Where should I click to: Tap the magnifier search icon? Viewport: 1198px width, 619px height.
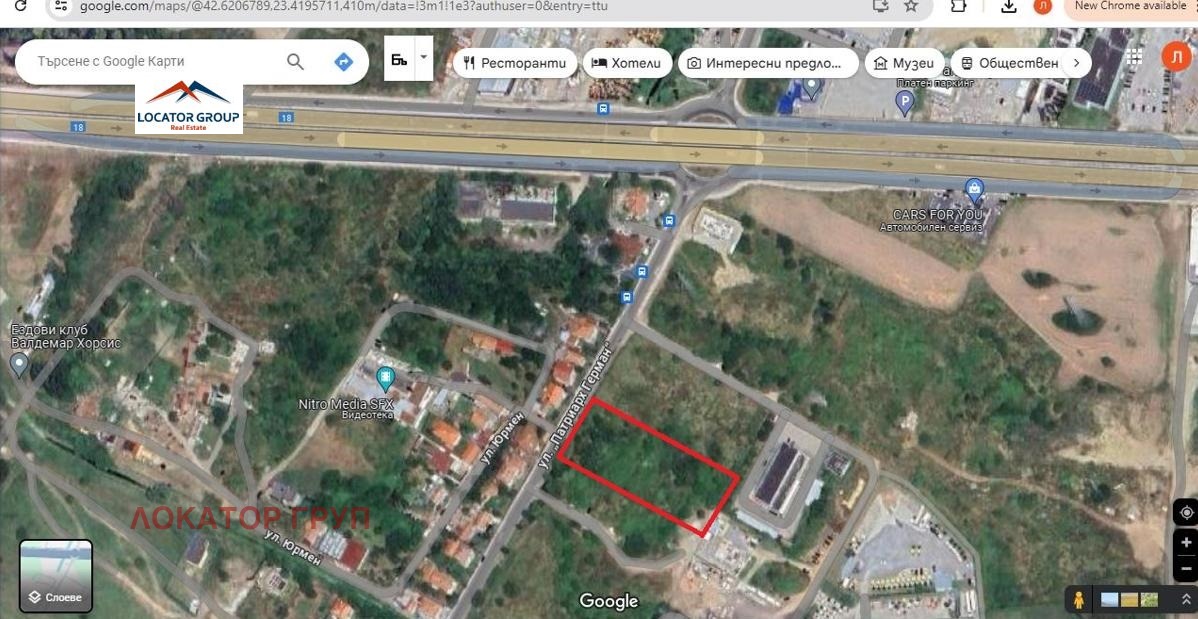pos(295,62)
